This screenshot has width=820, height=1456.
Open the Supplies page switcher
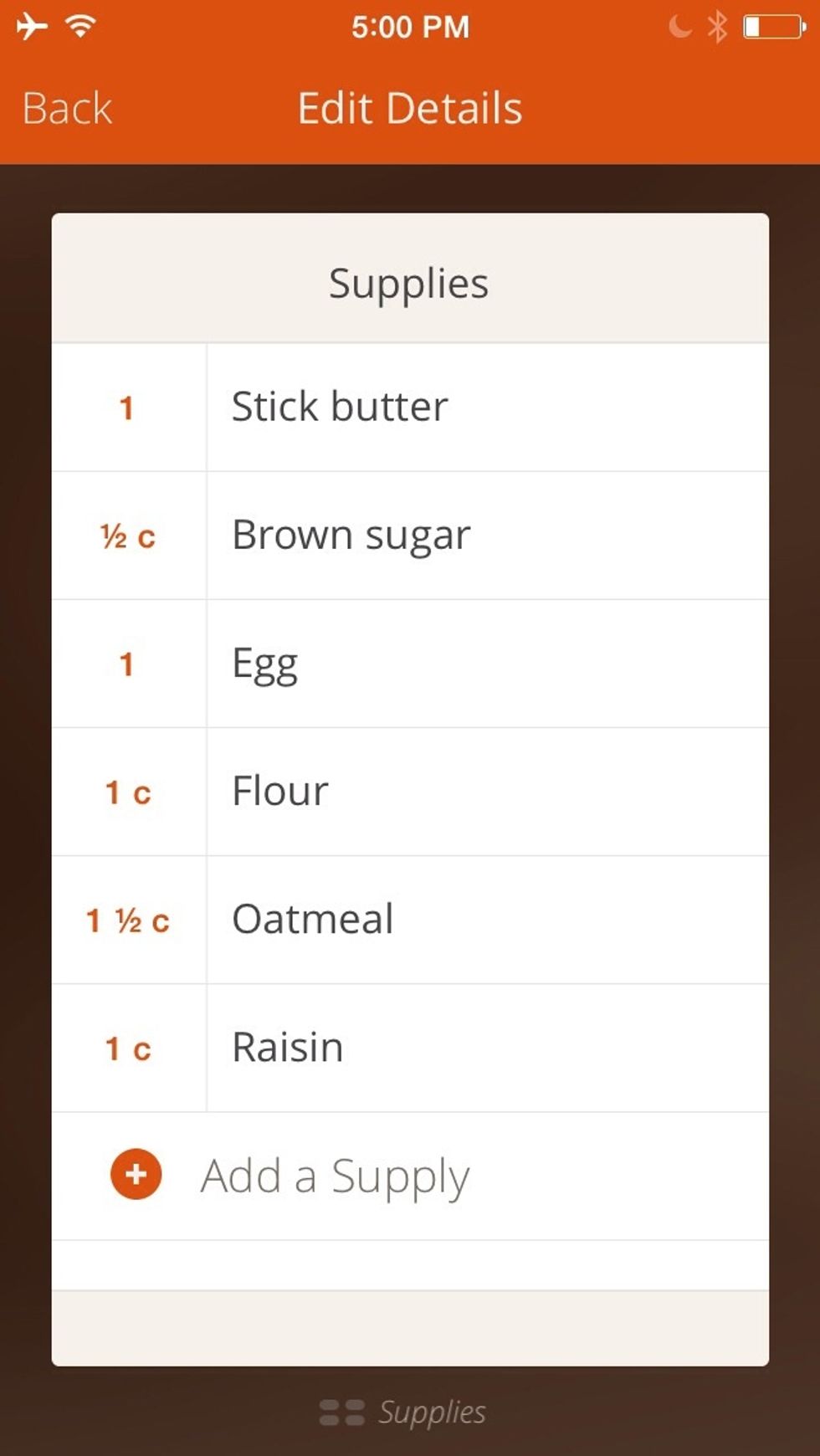click(403, 1412)
